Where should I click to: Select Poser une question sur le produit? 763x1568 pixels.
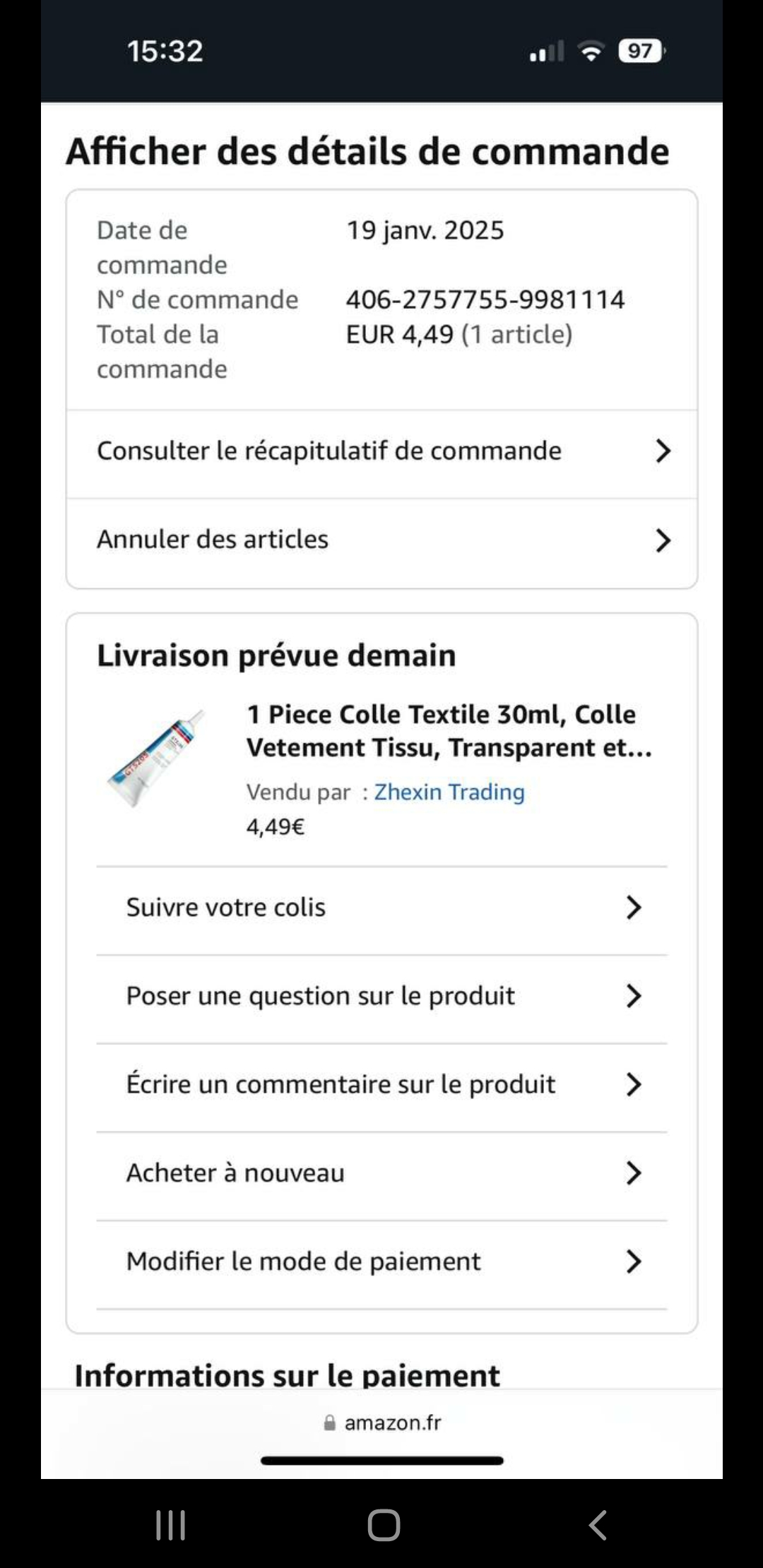coord(381,996)
